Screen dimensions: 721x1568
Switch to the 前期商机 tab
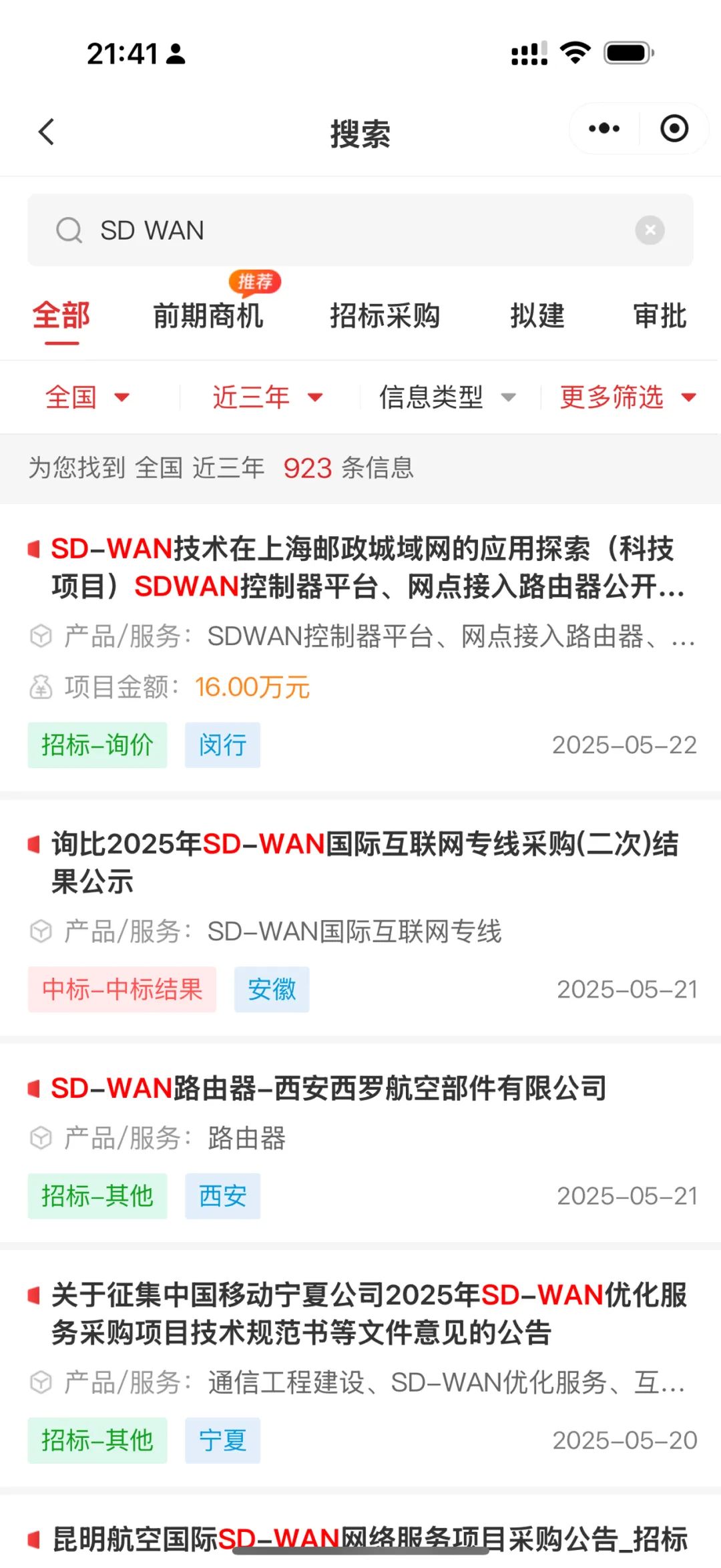click(208, 316)
